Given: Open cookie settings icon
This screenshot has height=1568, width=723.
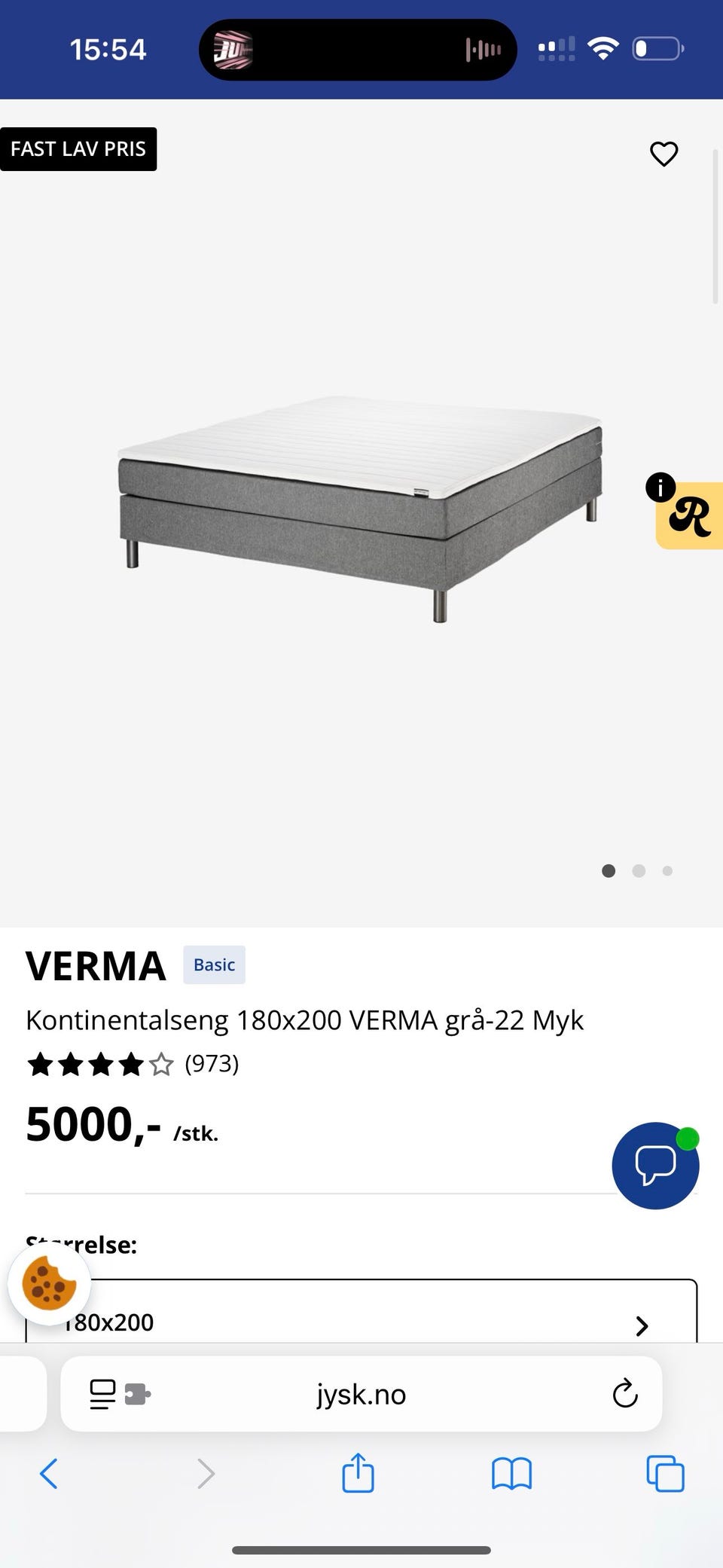Looking at the screenshot, I should [49, 1284].
